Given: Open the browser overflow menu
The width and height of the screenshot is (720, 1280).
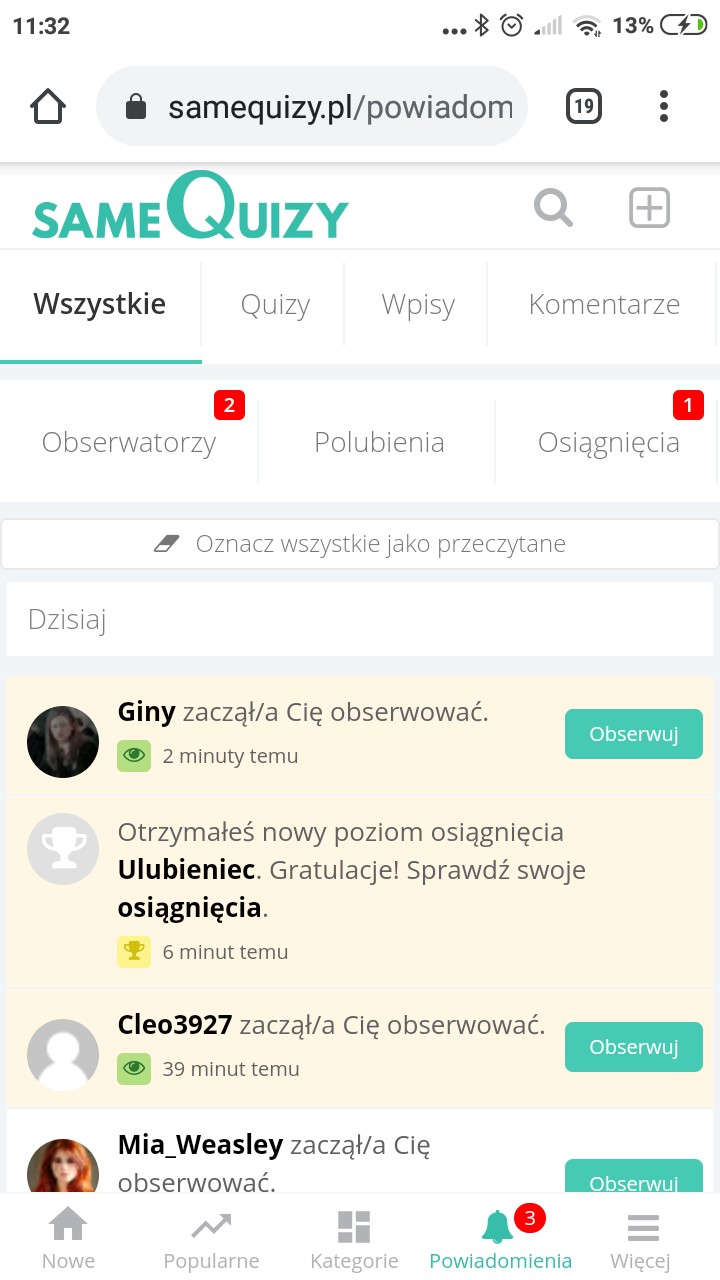Looking at the screenshot, I should (x=664, y=106).
